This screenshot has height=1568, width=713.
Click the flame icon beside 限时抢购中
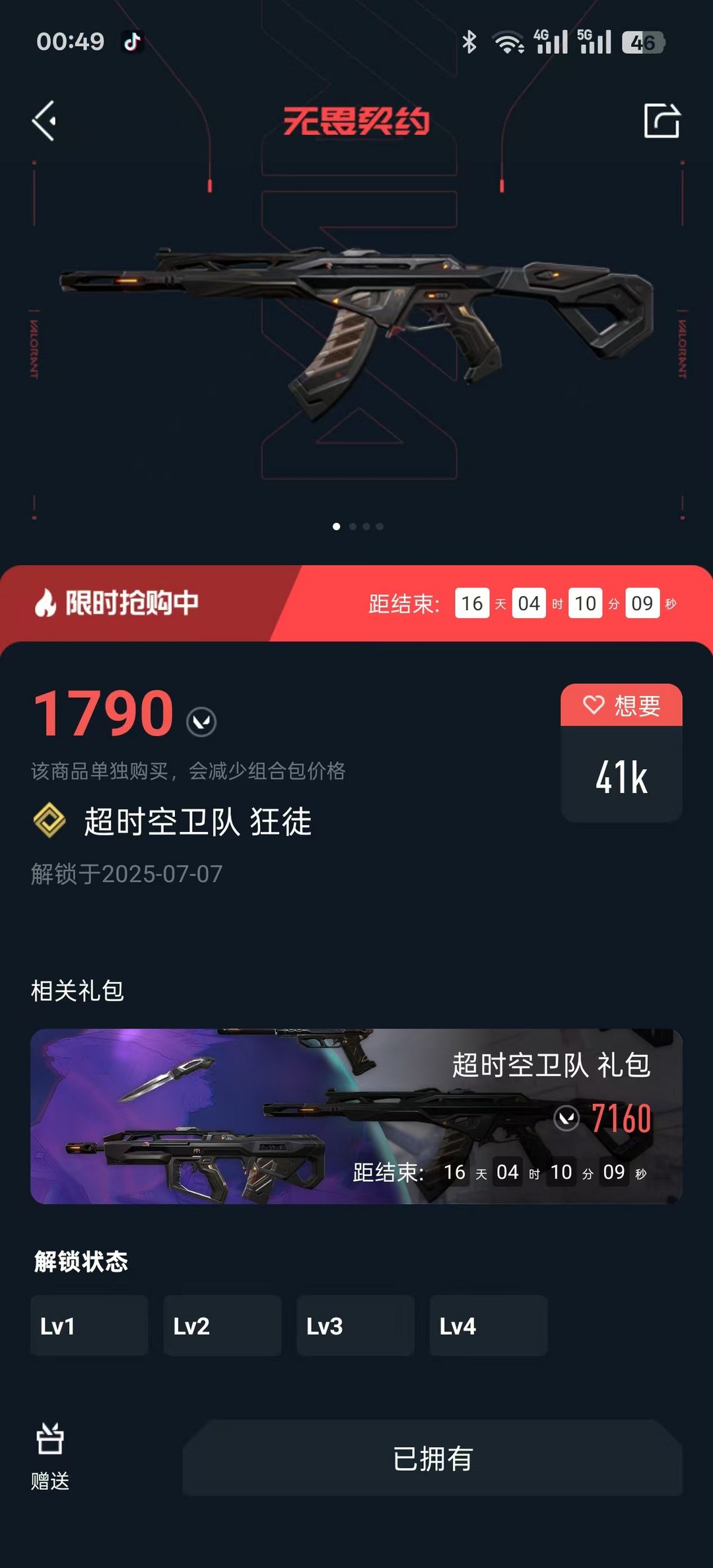tap(45, 602)
